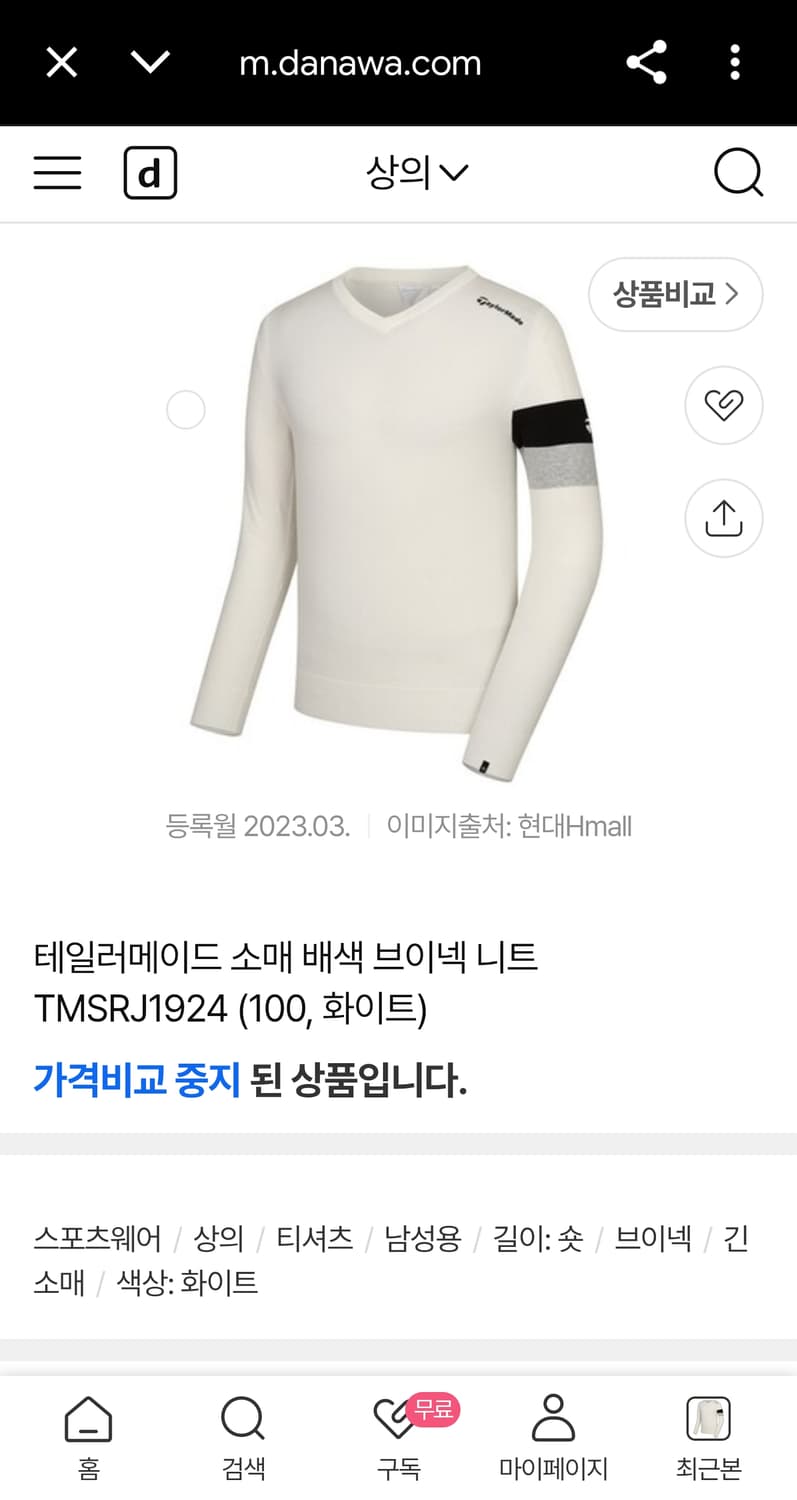The height and width of the screenshot is (1500, 797).
Task: Tap the down chevron in the top bar
Action: [150, 62]
